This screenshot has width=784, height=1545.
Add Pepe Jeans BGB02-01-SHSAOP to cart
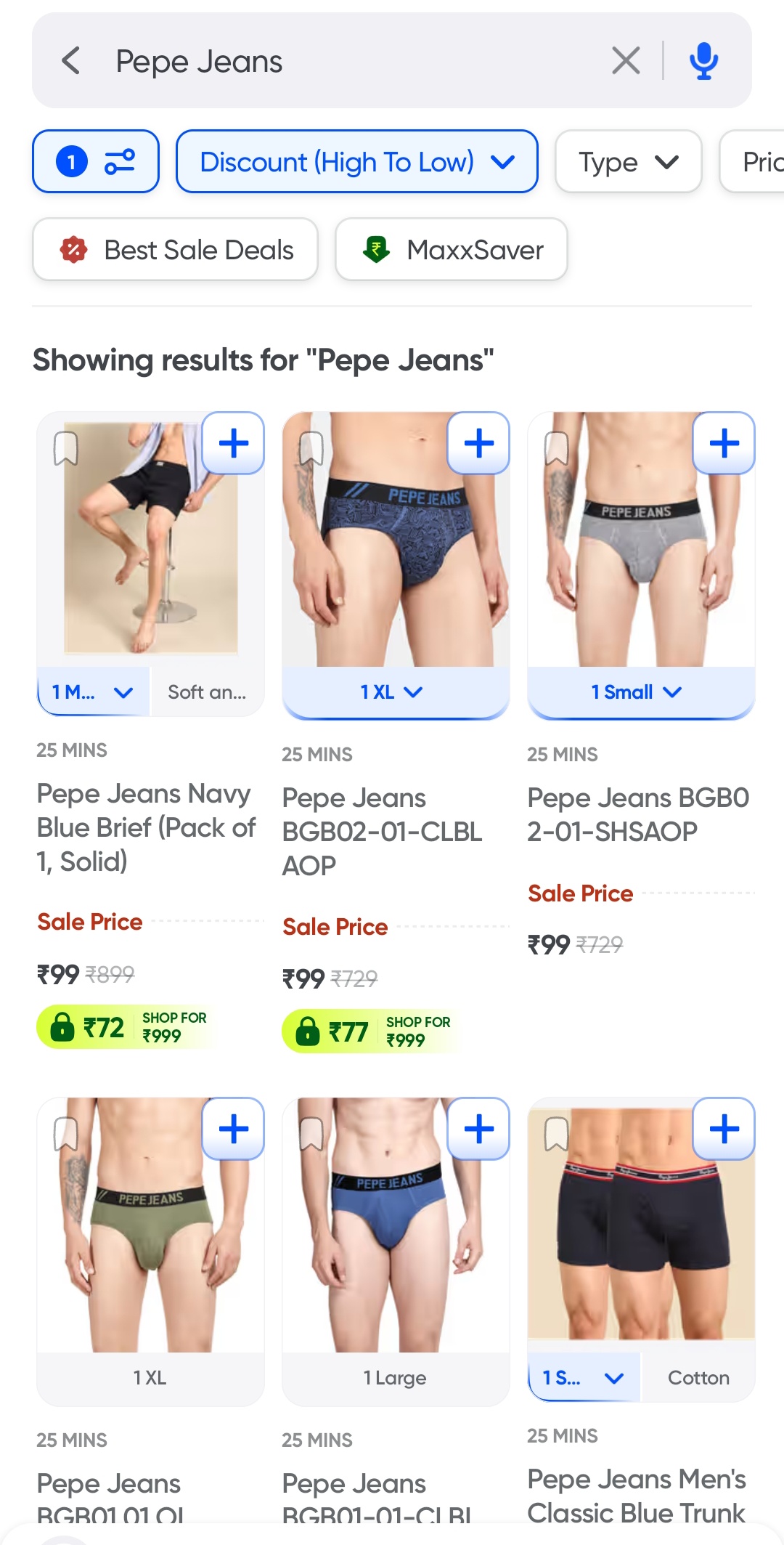pyautogui.click(x=724, y=443)
